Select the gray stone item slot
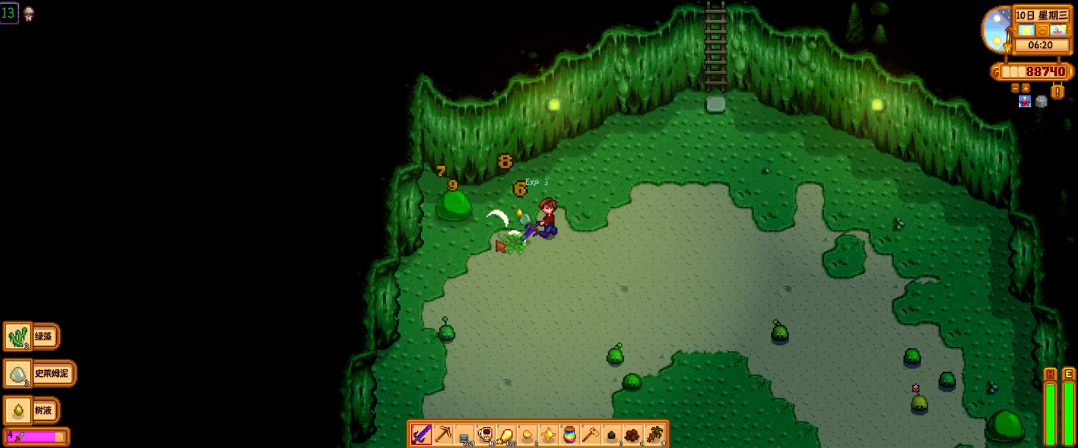Viewport: 1078px width, 448px height. pos(464,434)
